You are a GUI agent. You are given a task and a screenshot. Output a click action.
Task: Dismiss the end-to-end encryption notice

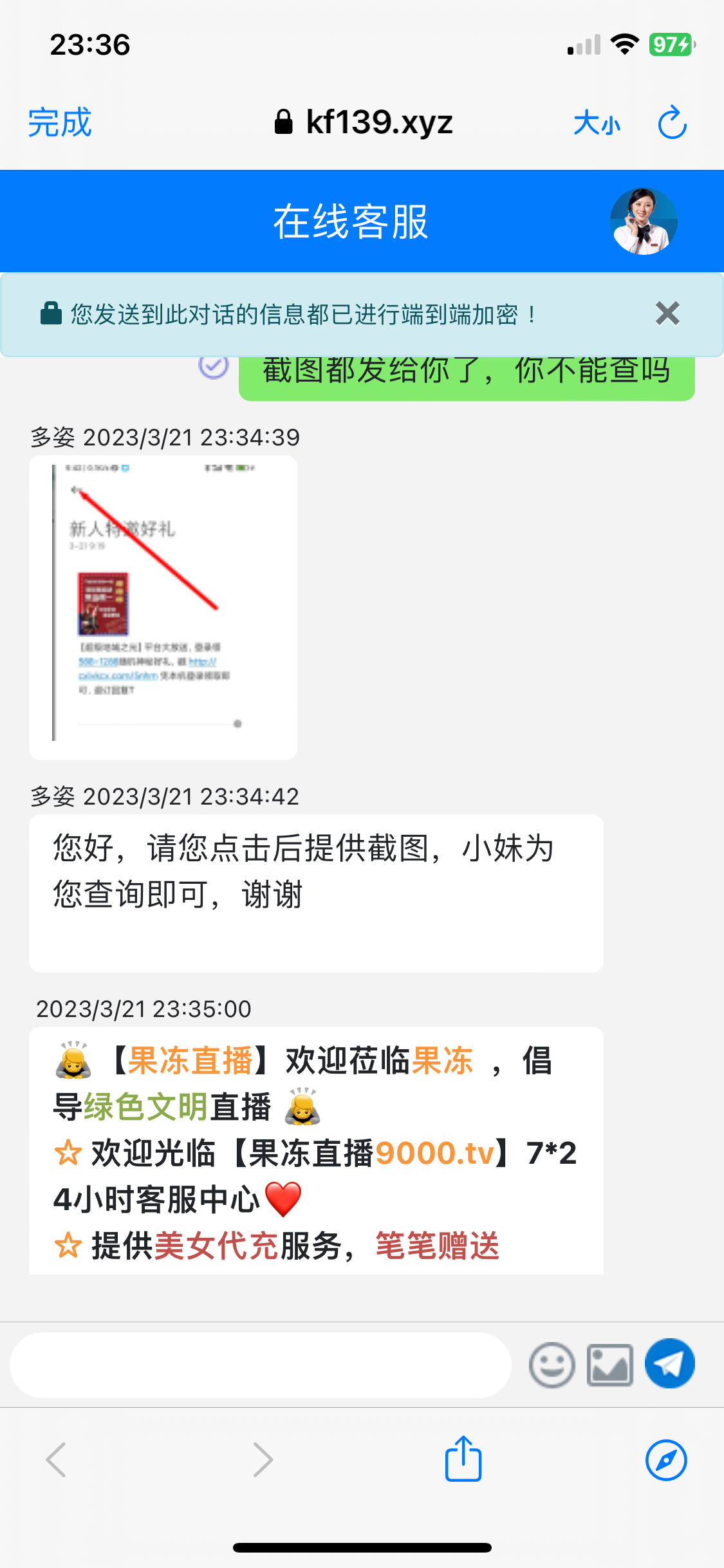(x=667, y=314)
